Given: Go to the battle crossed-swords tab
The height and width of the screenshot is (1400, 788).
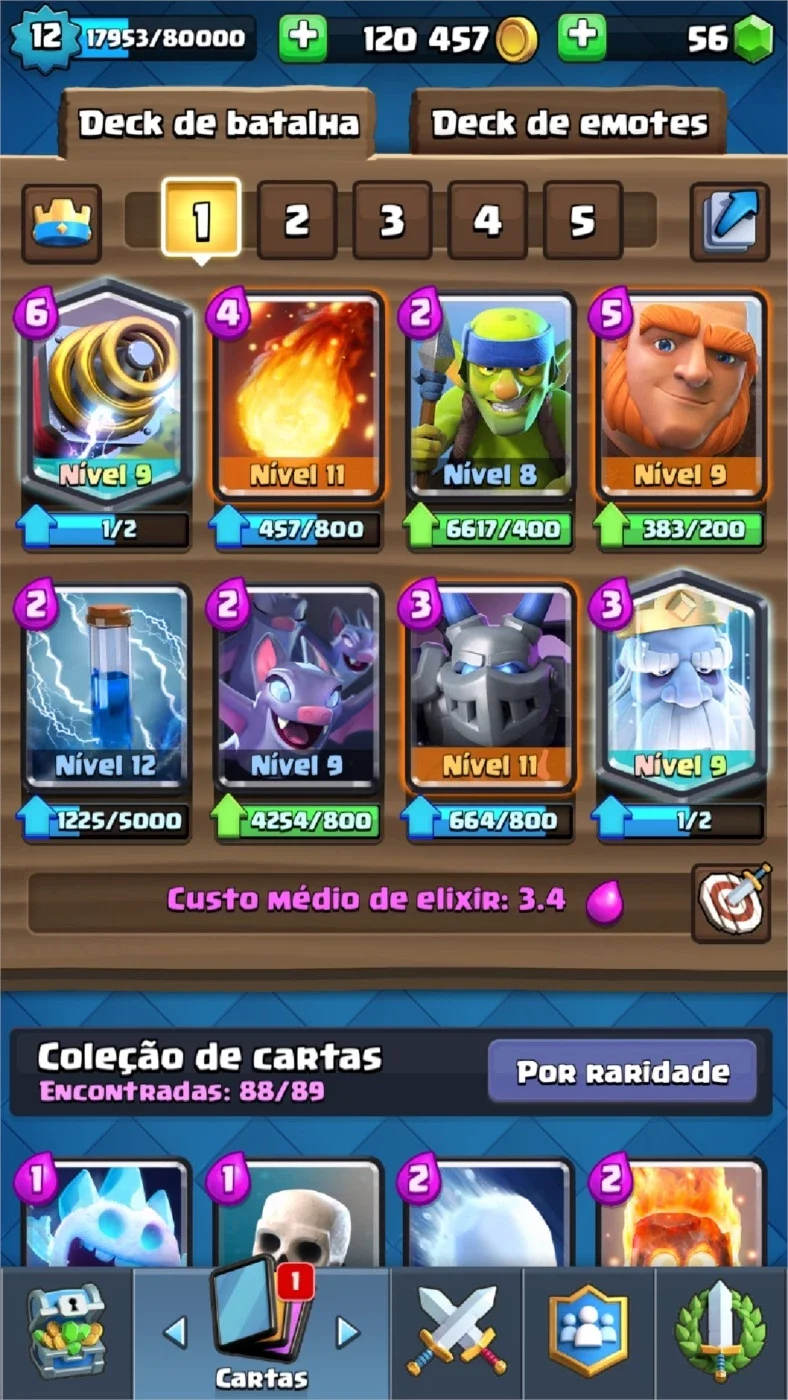Looking at the screenshot, I should (x=458, y=1333).
